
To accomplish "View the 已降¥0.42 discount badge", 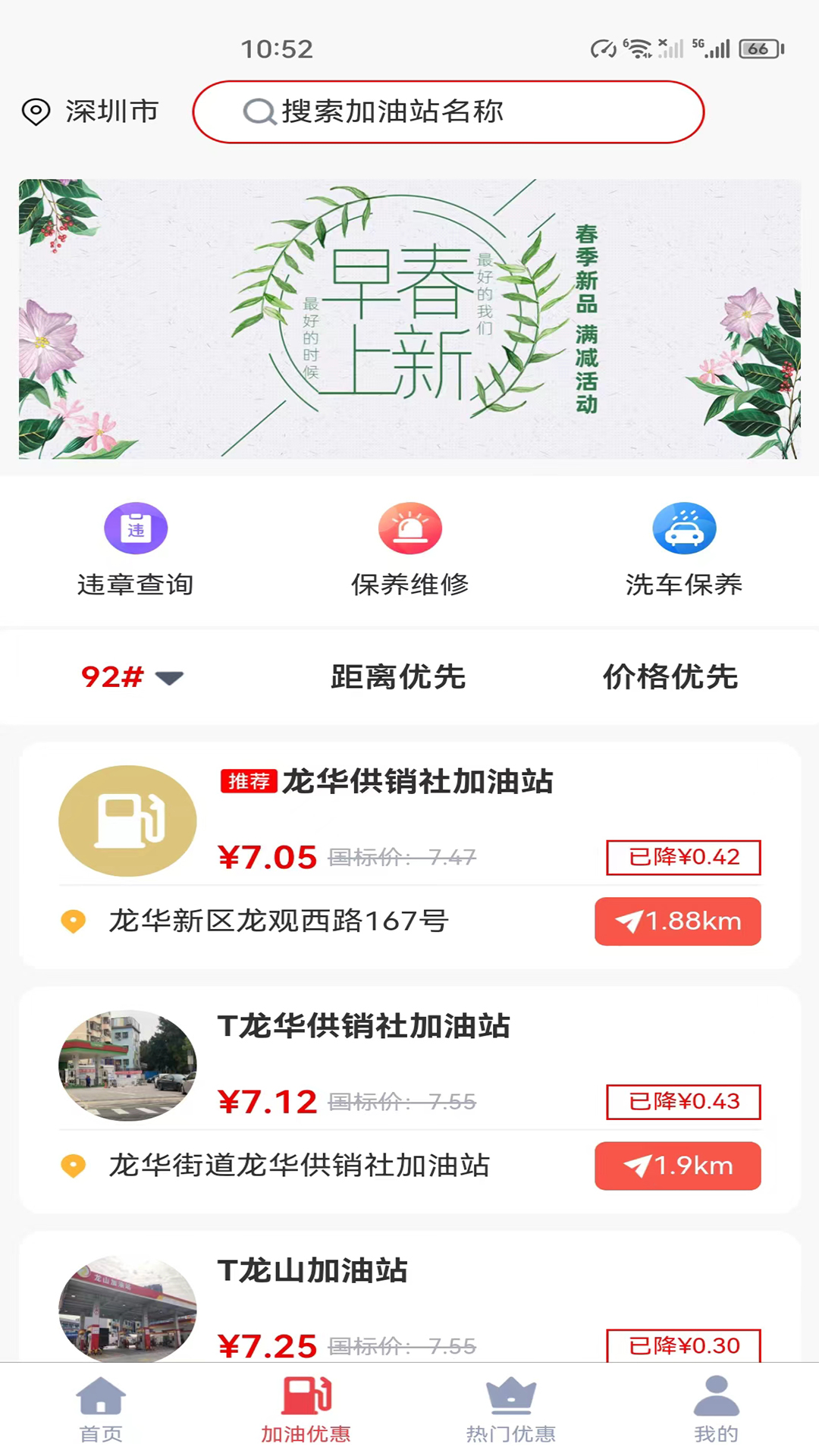I will [x=682, y=857].
